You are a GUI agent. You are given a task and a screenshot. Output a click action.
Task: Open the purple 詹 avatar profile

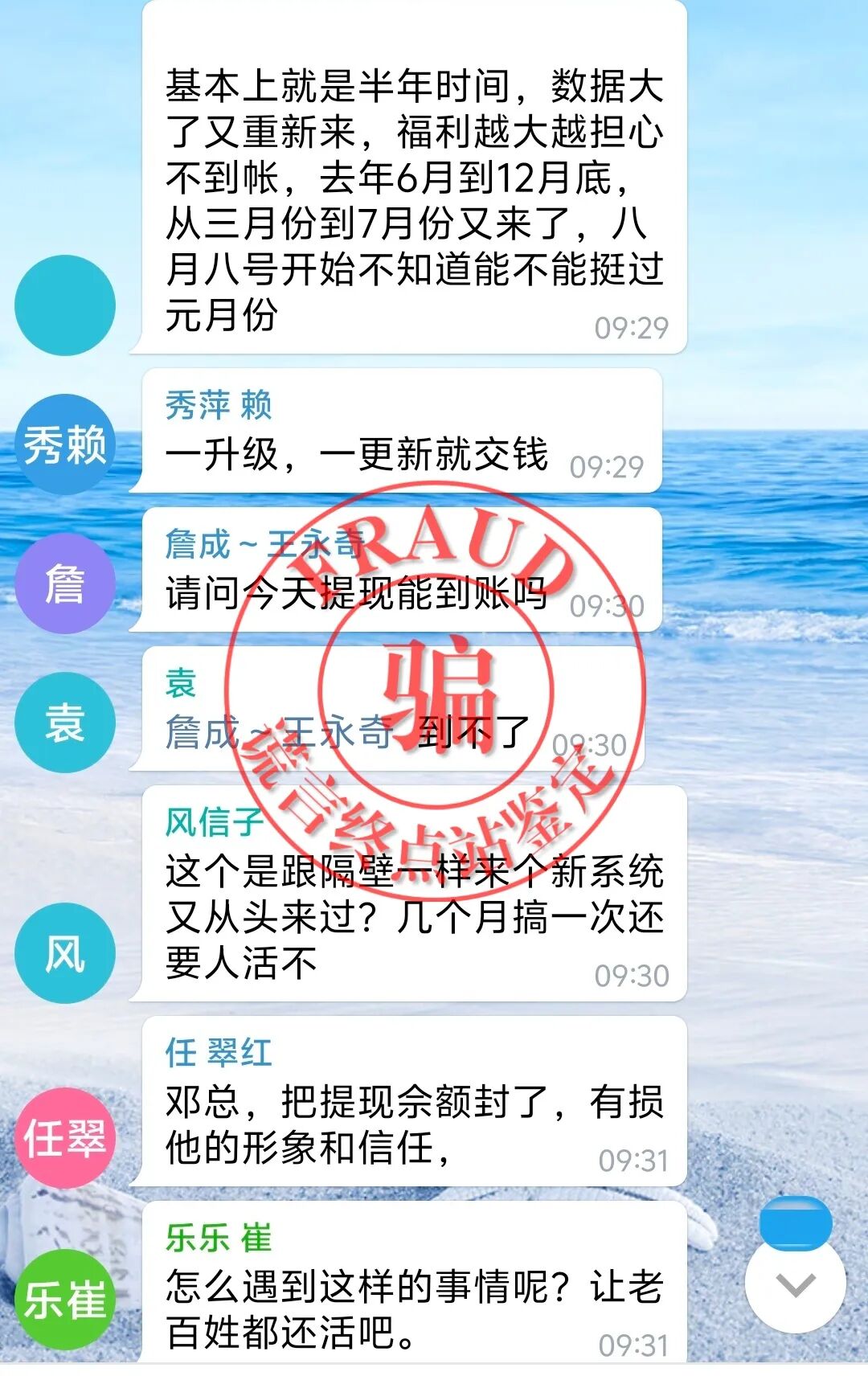tap(65, 584)
